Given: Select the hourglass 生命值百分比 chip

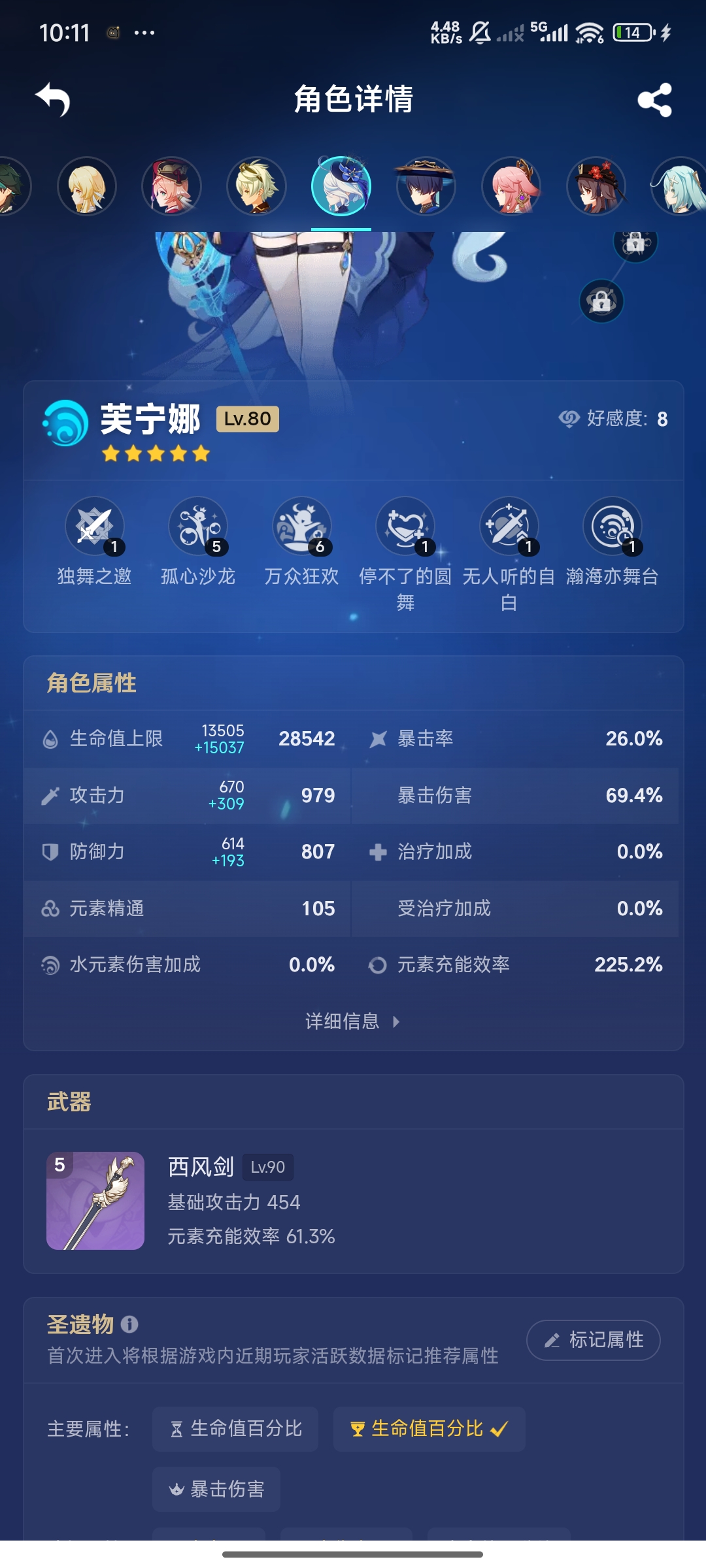Looking at the screenshot, I should [235, 1429].
